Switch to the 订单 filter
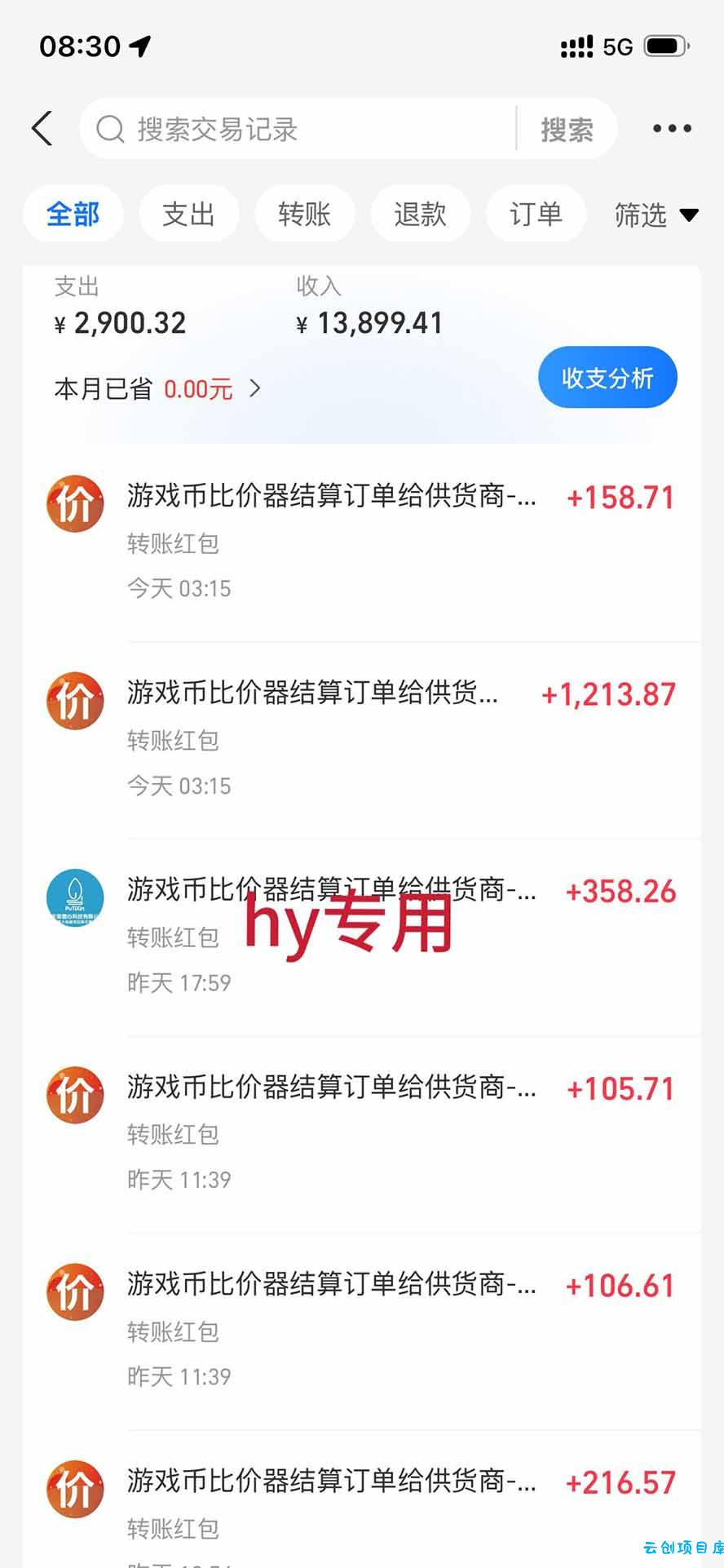724x1568 pixels. tap(536, 215)
